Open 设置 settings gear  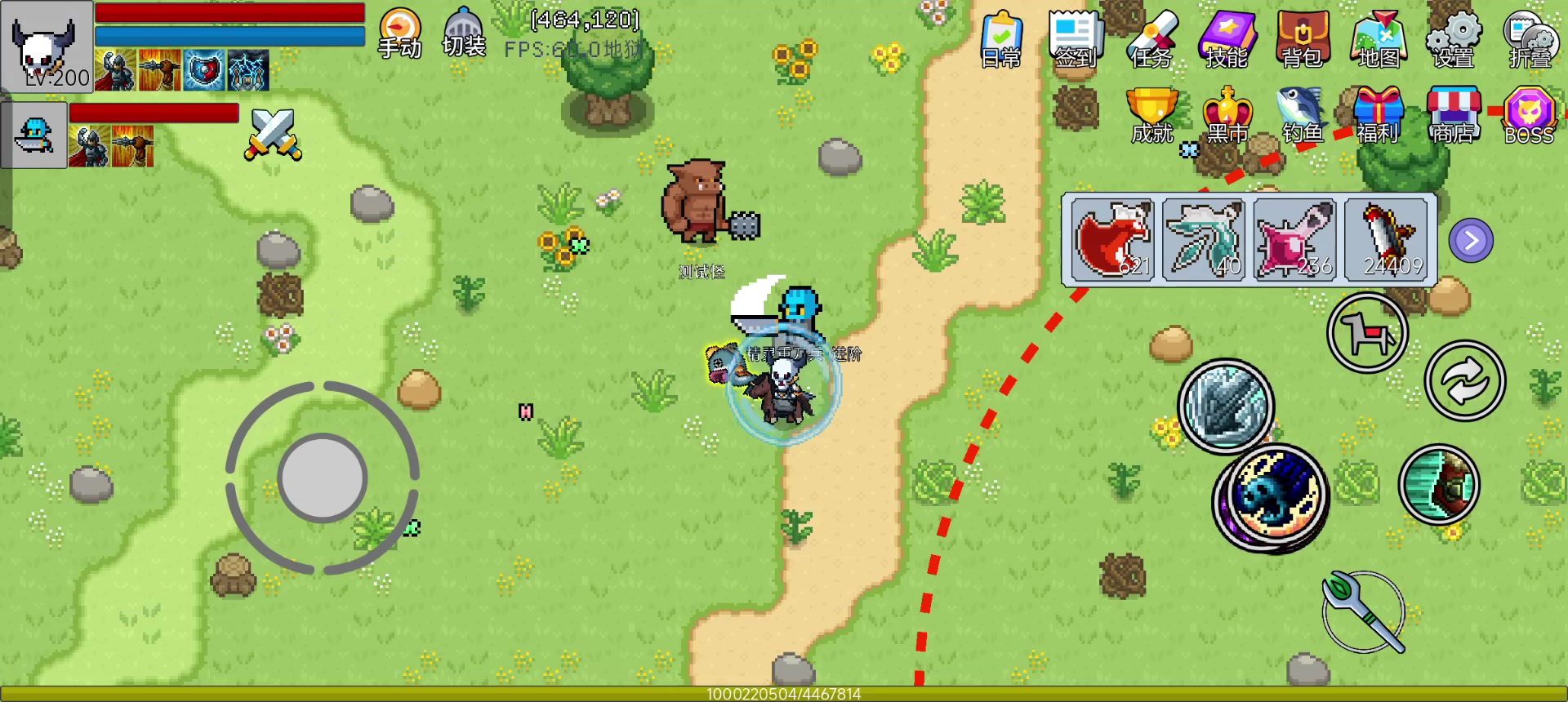[x=1454, y=39]
